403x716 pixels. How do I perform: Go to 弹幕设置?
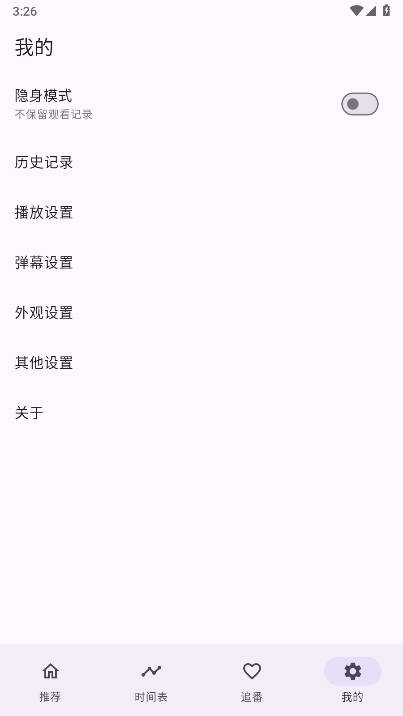coord(201,263)
